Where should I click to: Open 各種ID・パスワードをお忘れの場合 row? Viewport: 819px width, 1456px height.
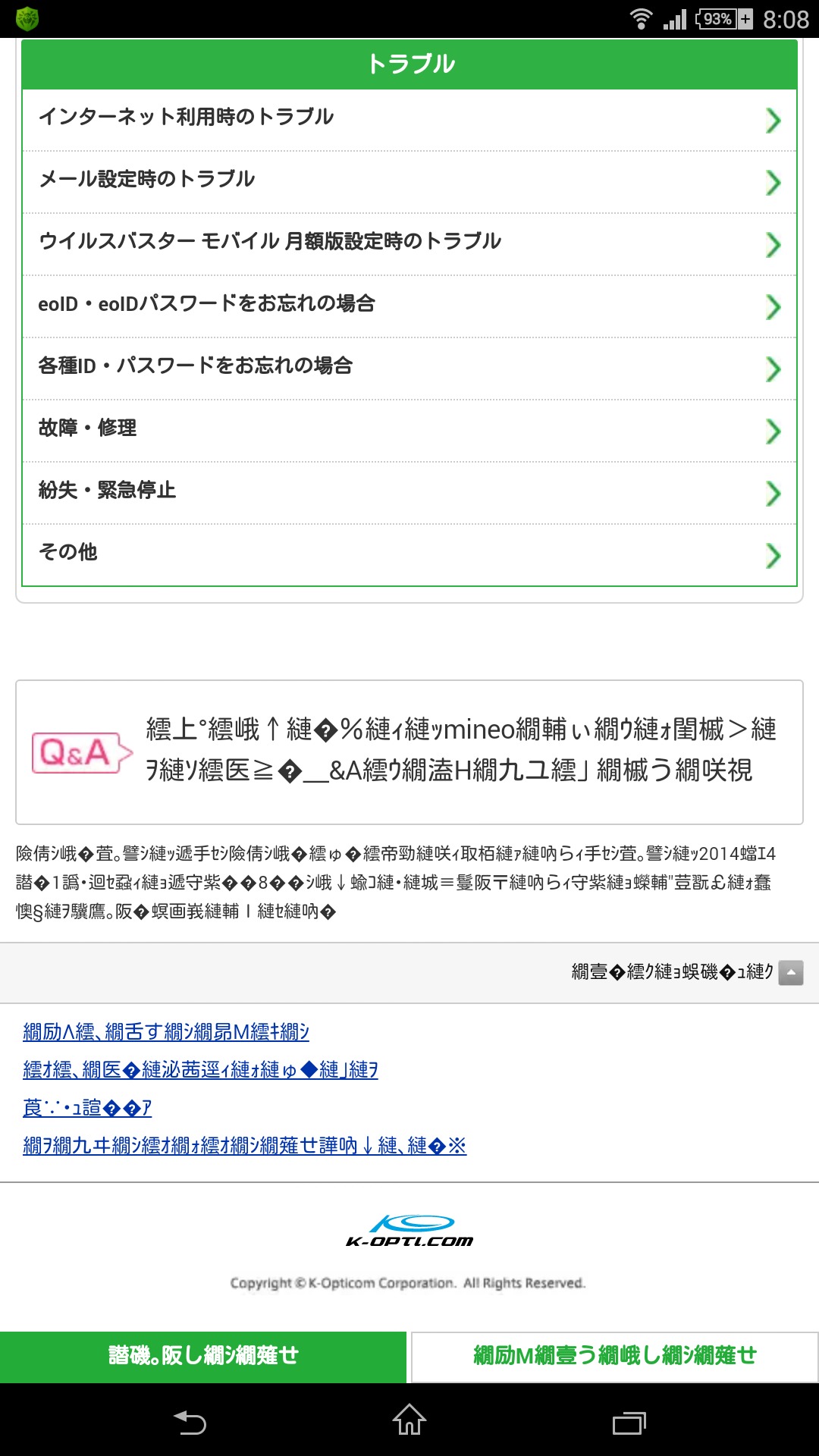click(x=409, y=369)
